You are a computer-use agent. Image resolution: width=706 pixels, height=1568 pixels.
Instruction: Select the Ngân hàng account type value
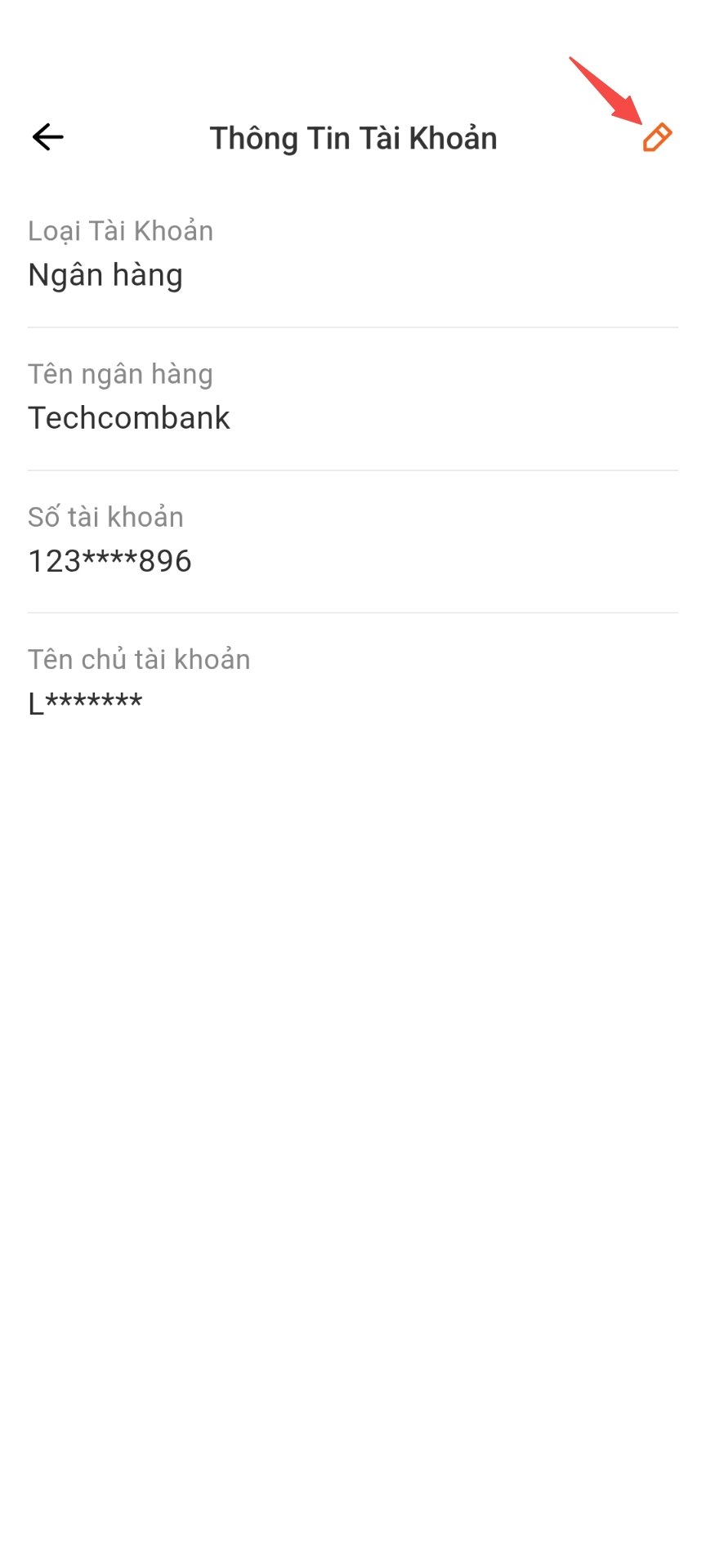pyautogui.click(x=105, y=274)
